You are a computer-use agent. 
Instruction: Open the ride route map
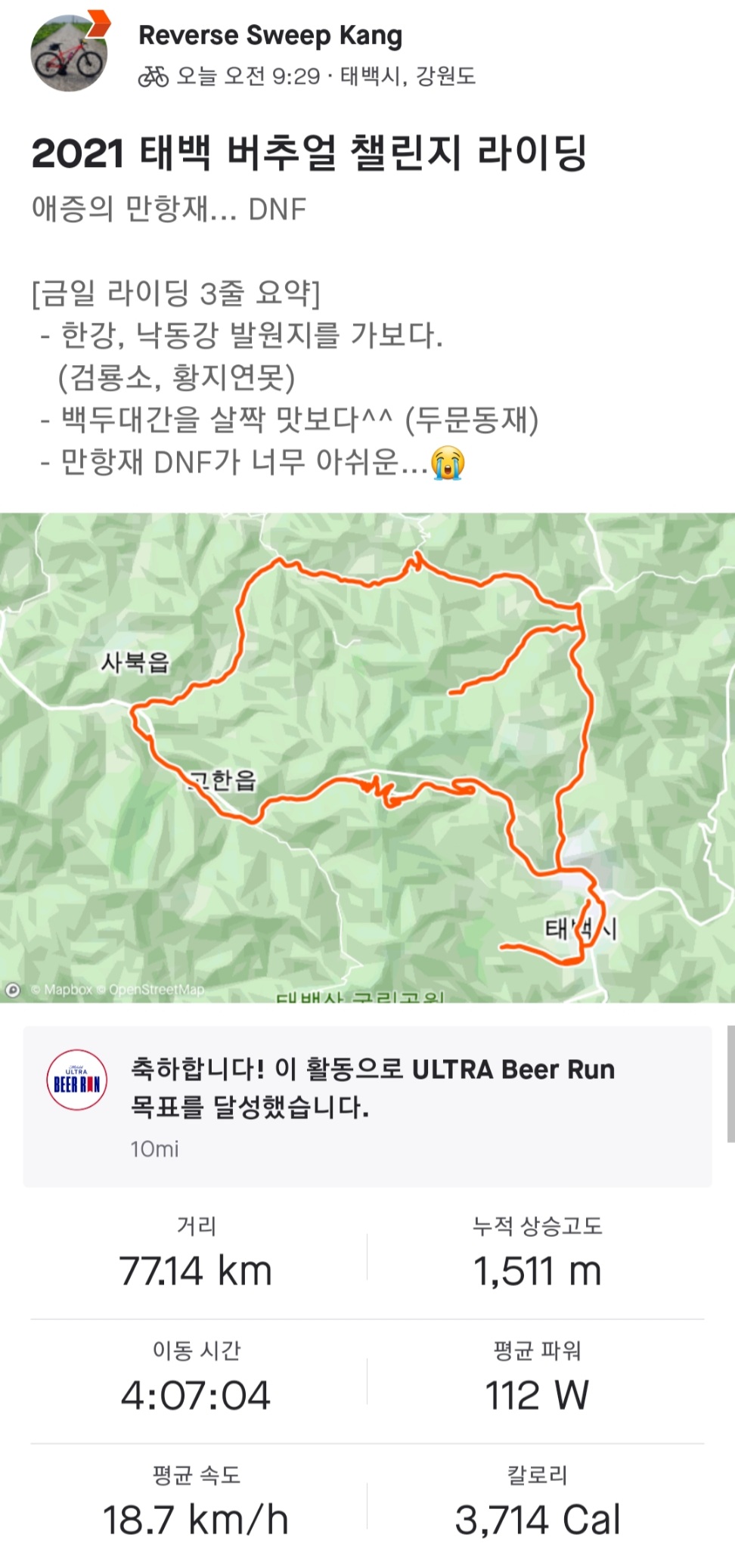pyautogui.click(x=367, y=756)
